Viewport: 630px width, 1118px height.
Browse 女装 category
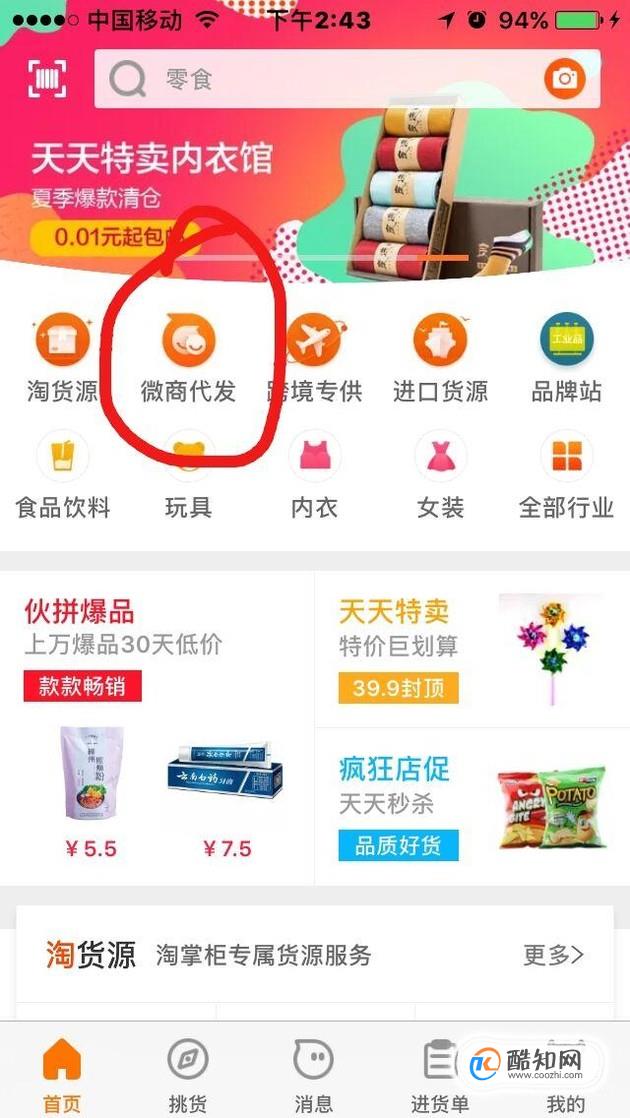(440, 475)
